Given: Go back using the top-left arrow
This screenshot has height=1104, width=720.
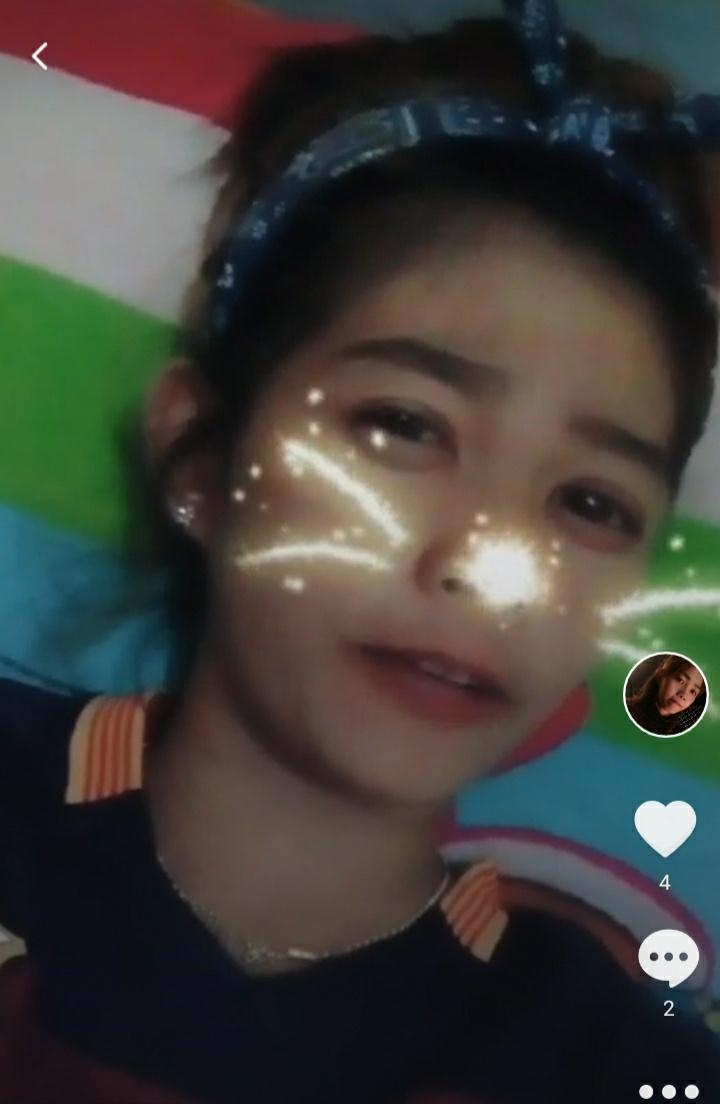Looking at the screenshot, I should 39,57.
